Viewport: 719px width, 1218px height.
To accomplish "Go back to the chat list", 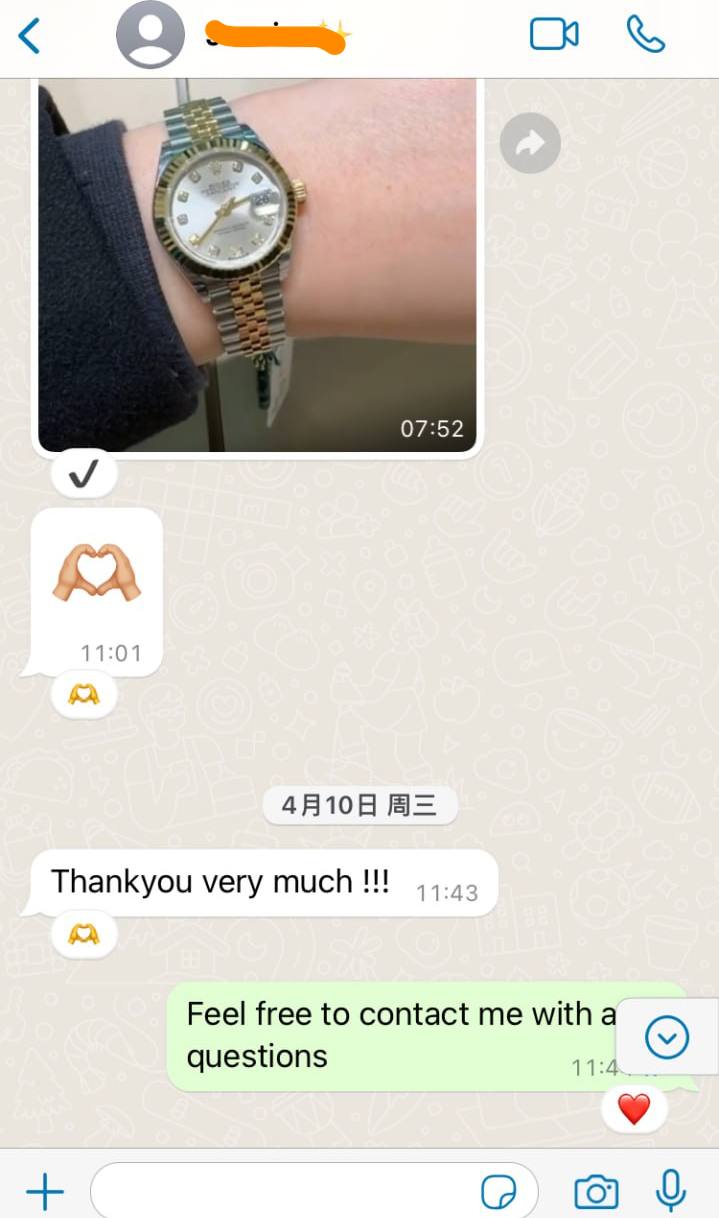I will pos(30,37).
